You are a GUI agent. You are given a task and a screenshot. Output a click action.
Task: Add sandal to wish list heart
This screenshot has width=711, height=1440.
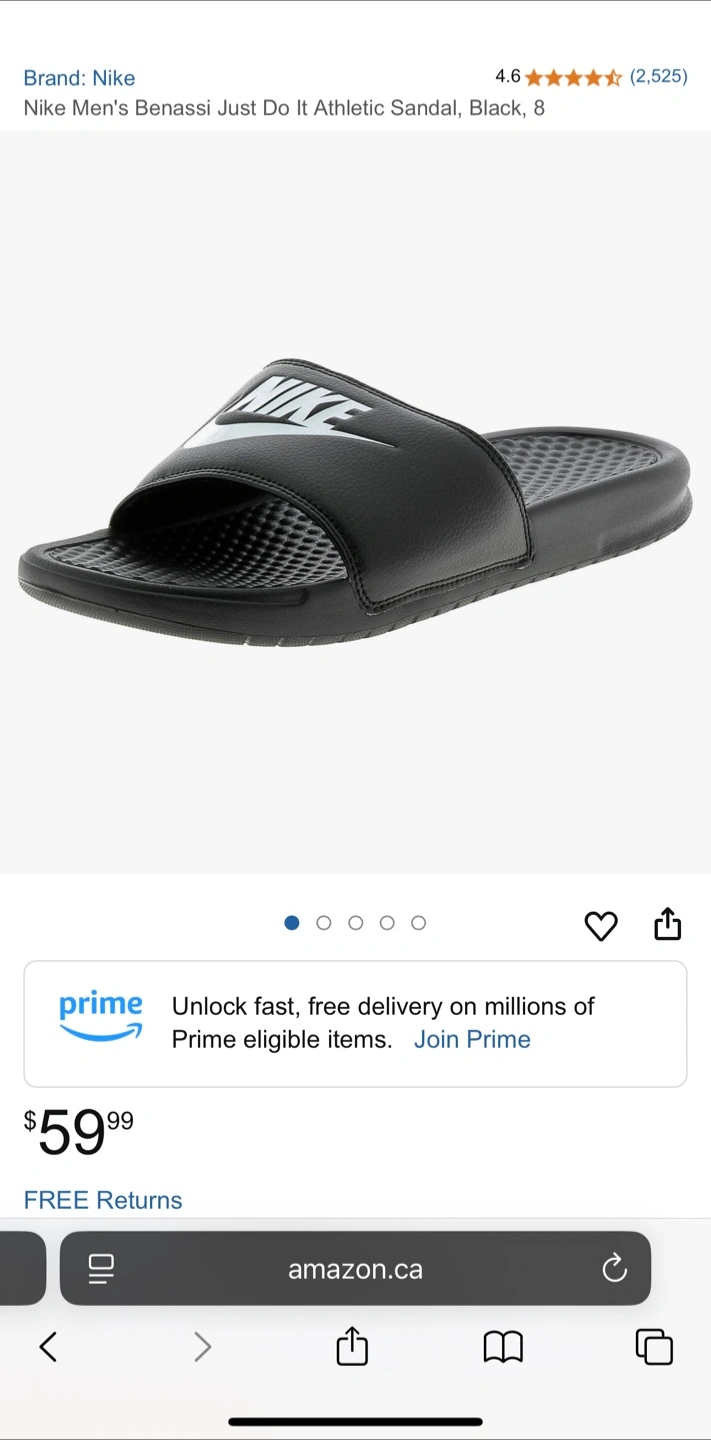[601, 926]
